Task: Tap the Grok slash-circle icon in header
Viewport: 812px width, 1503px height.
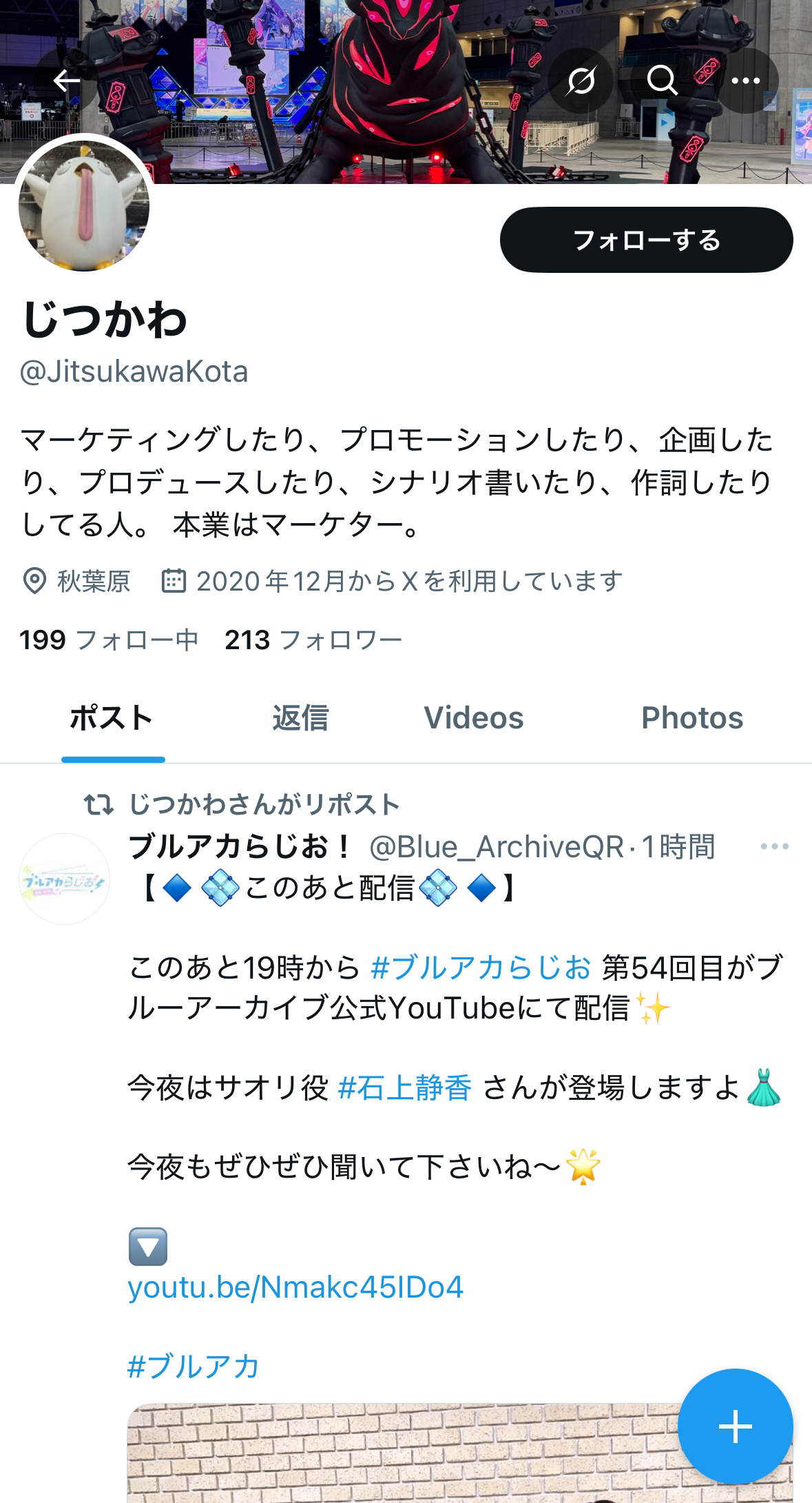Action: 581,81
